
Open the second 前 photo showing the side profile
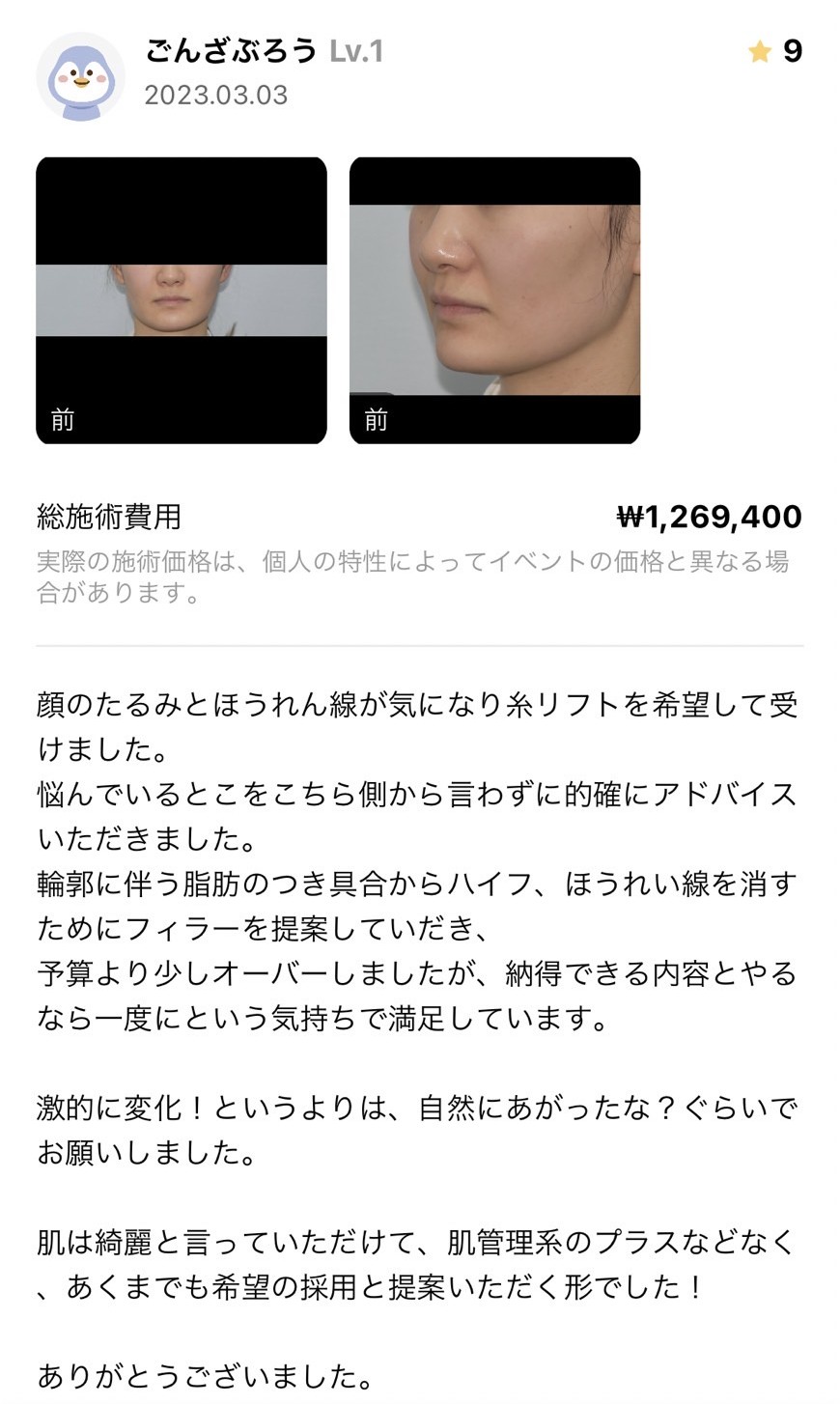[x=494, y=300]
